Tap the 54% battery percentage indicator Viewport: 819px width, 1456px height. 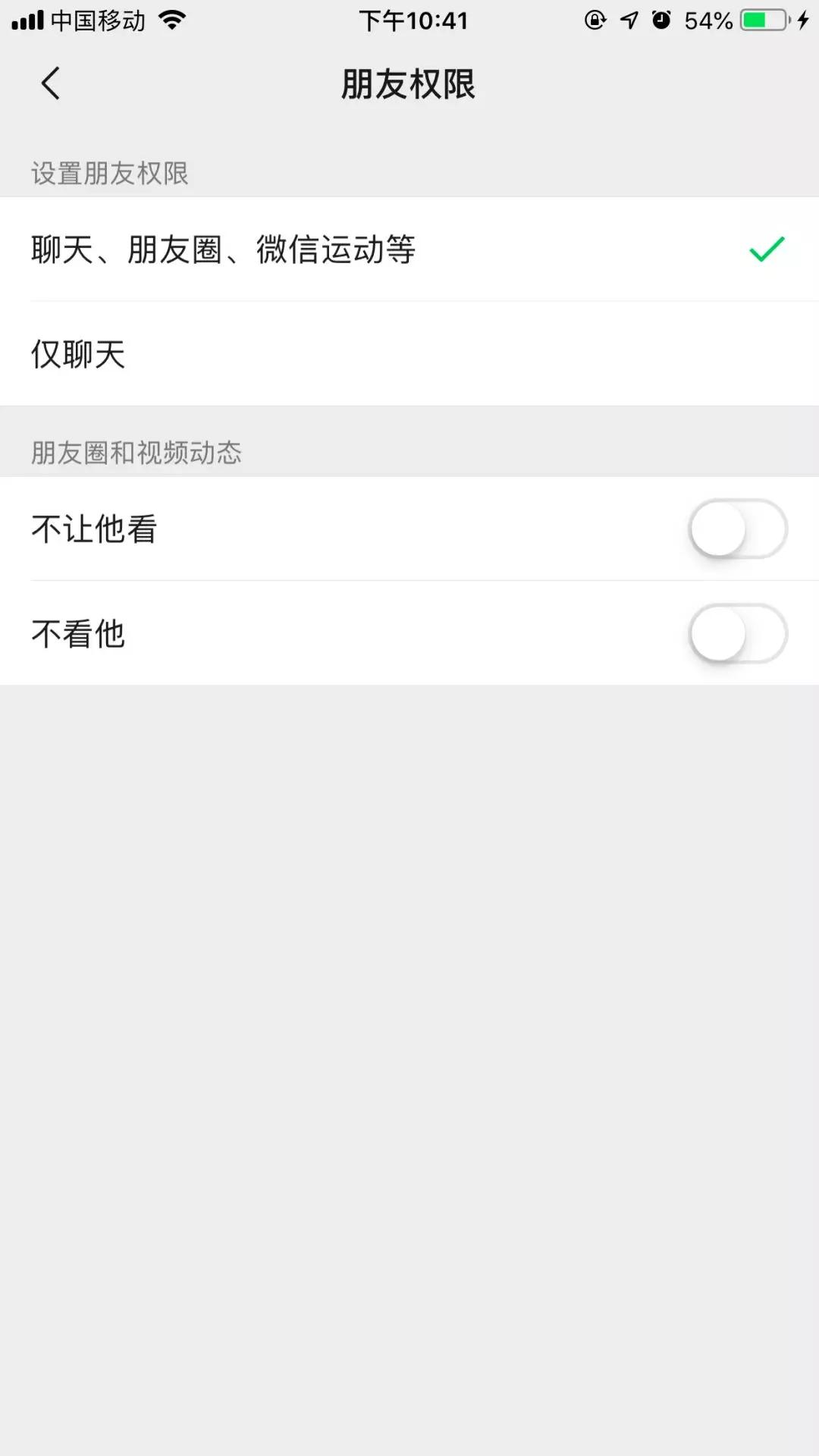click(710, 20)
